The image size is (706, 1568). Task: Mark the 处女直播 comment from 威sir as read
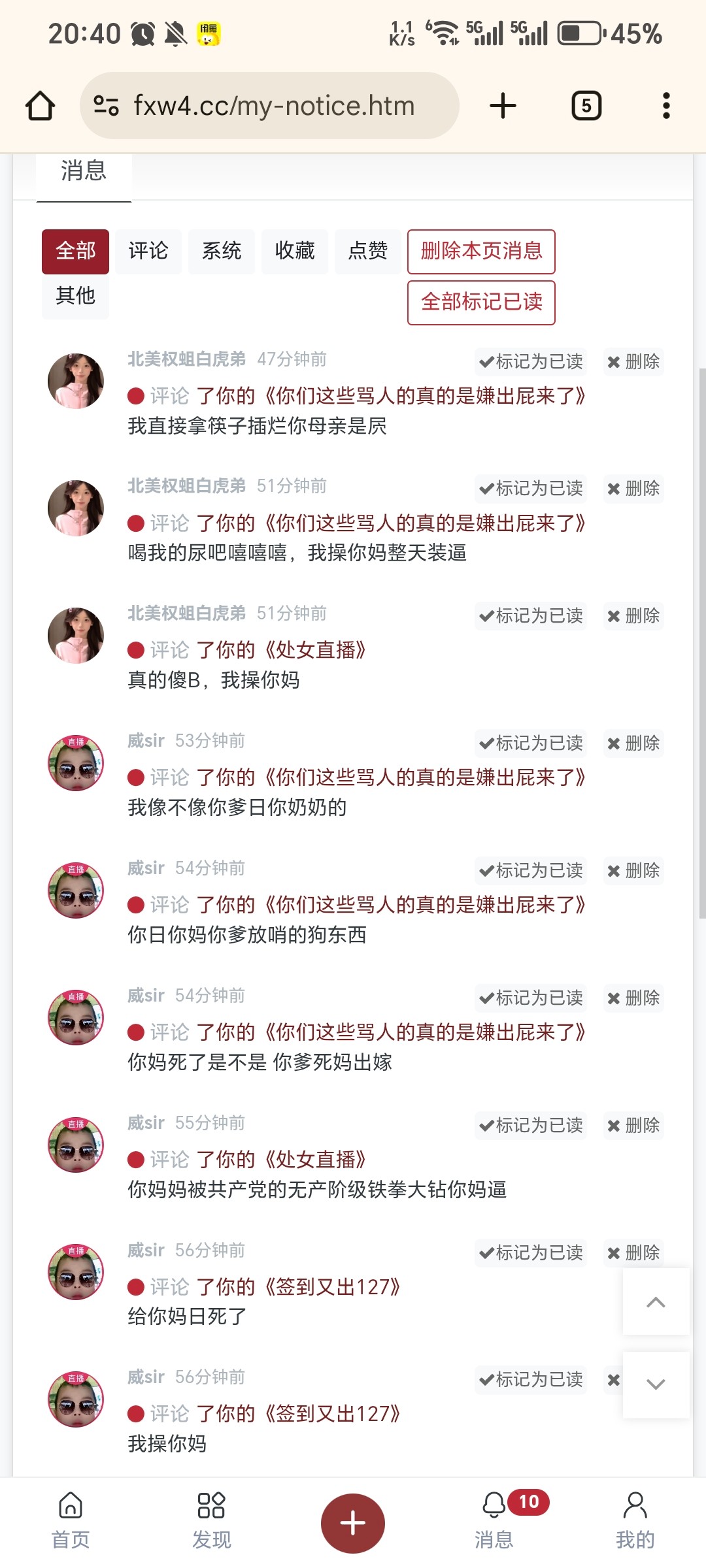pos(529,1125)
